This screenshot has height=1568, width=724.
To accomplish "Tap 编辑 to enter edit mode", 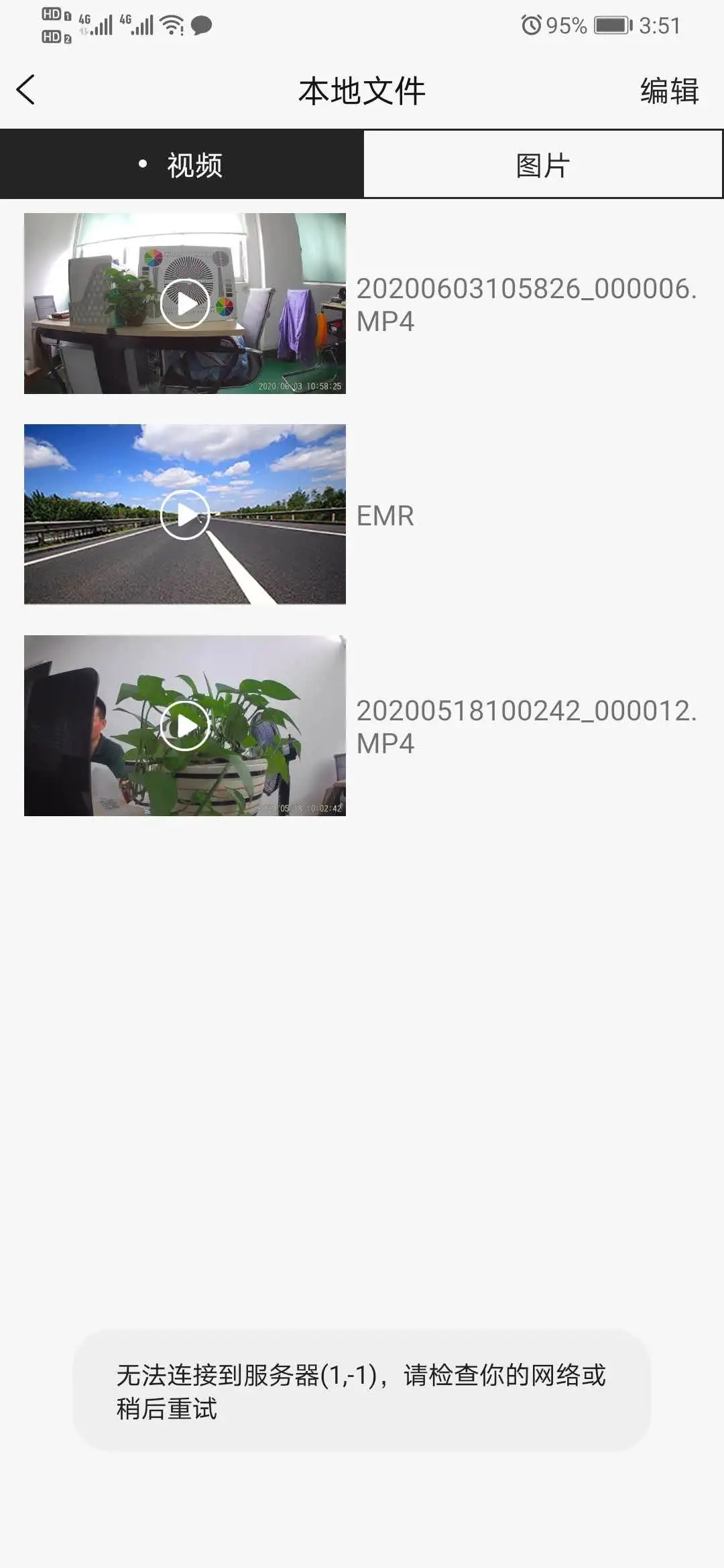I will (x=668, y=90).
